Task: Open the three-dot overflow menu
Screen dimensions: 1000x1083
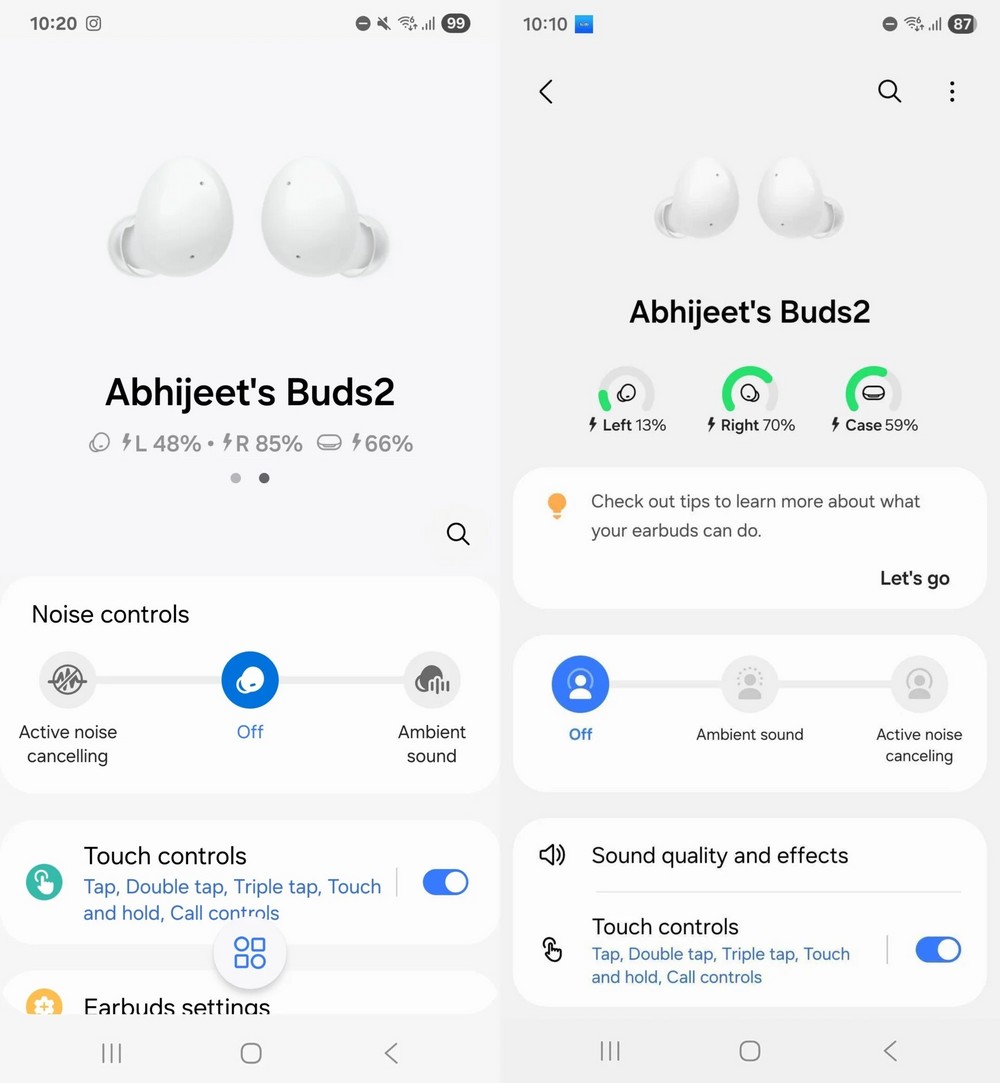Action: [x=951, y=92]
